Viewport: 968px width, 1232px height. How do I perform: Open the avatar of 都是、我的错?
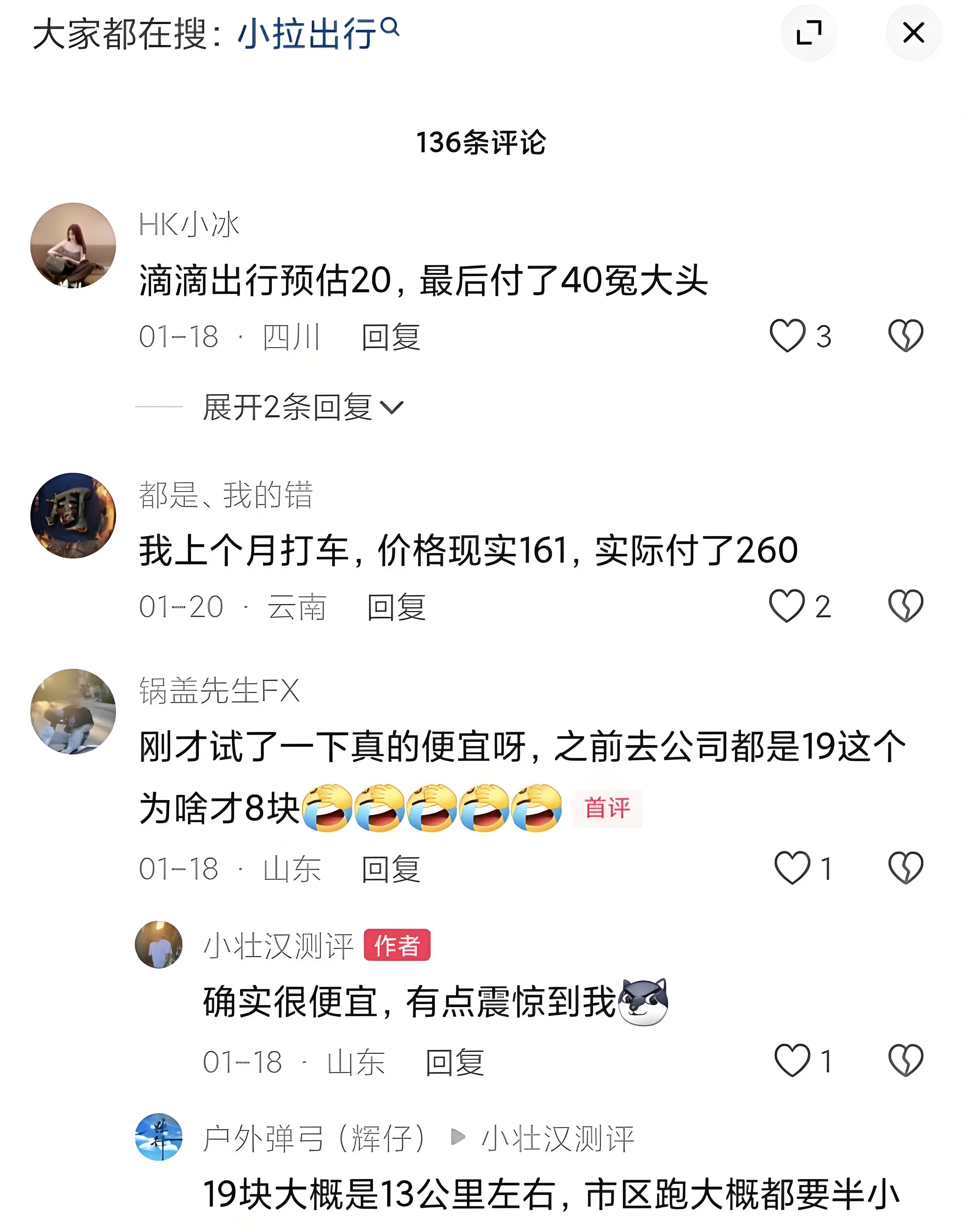coord(73,515)
